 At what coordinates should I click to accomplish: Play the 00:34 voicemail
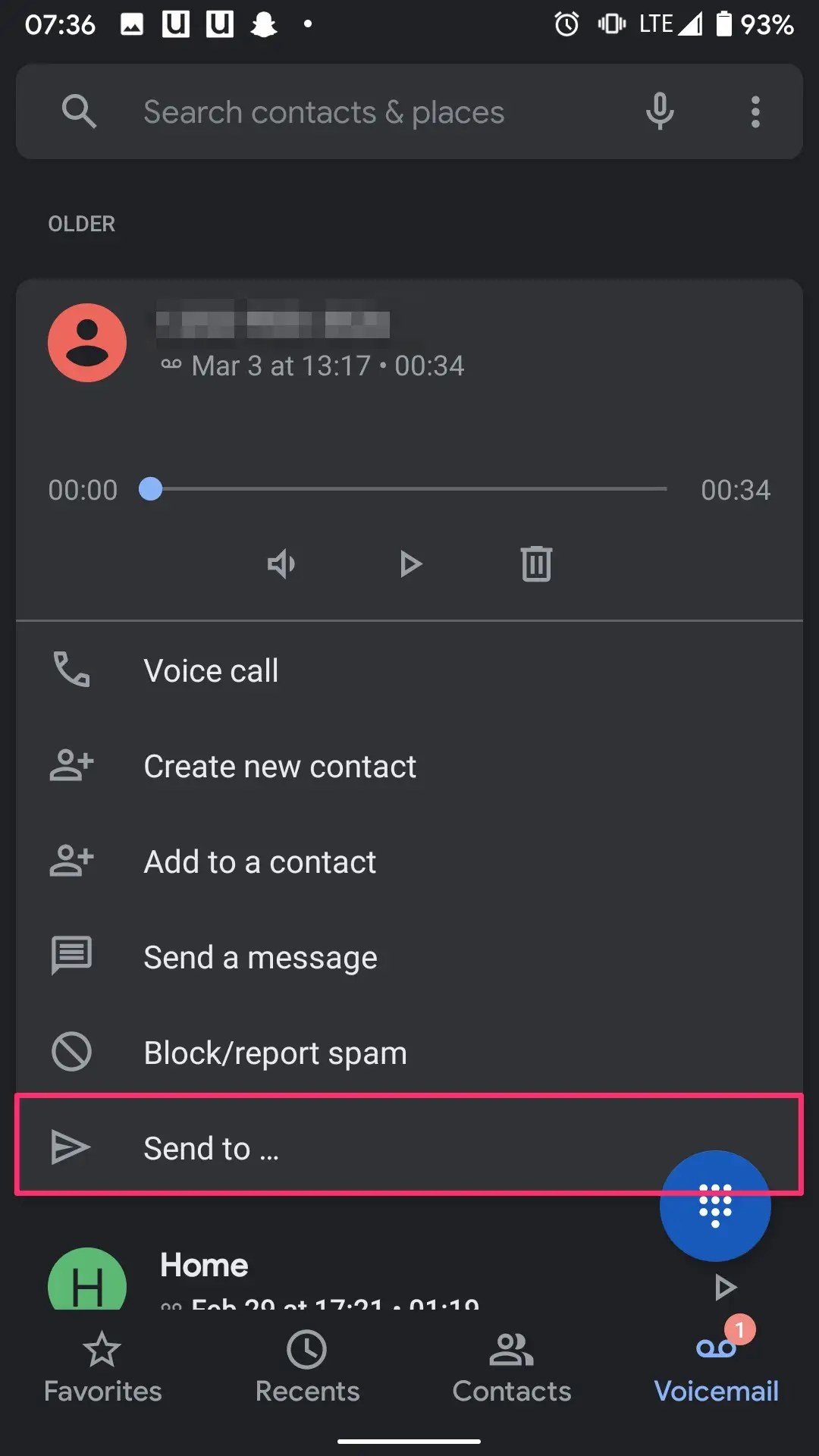click(410, 563)
